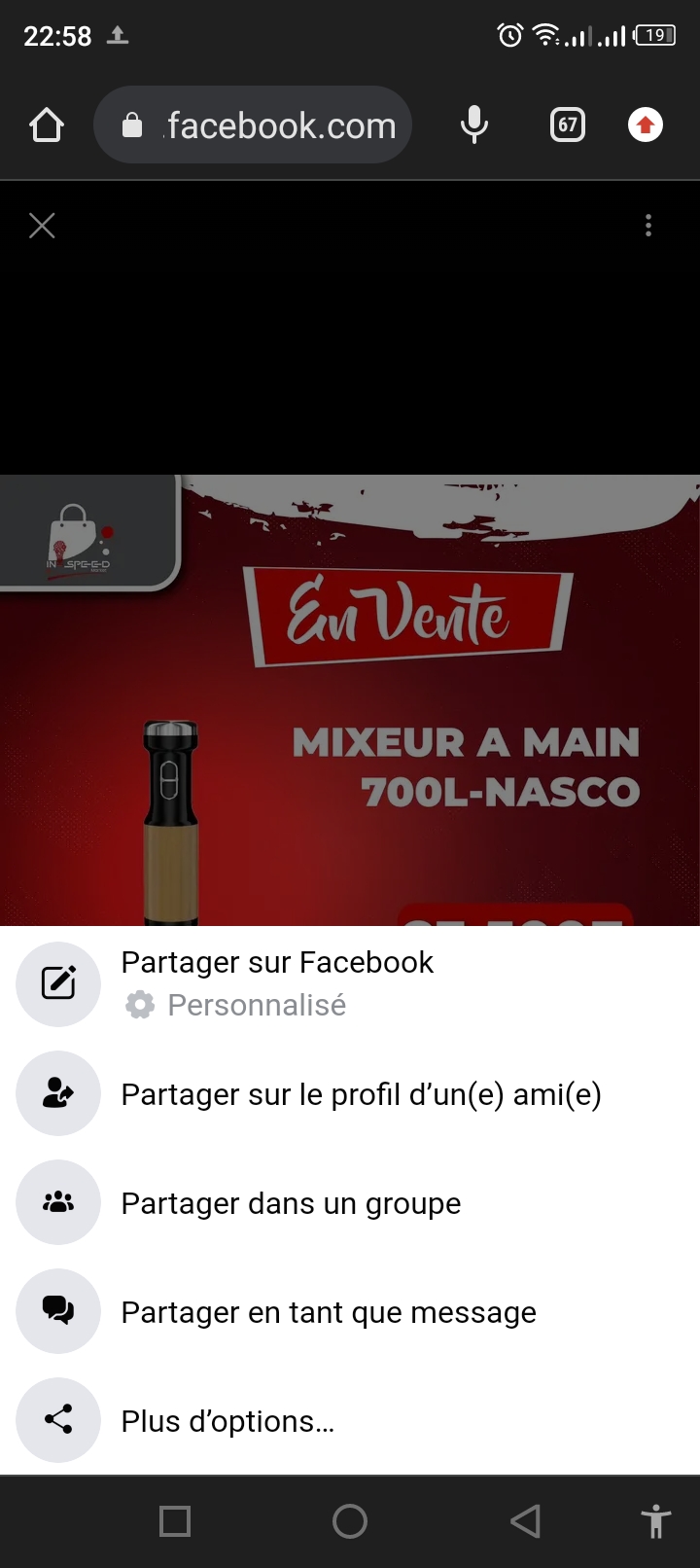Close the photo viewer with X
700x1568 pixels.
pyautogui.click(x=42, y=226)
